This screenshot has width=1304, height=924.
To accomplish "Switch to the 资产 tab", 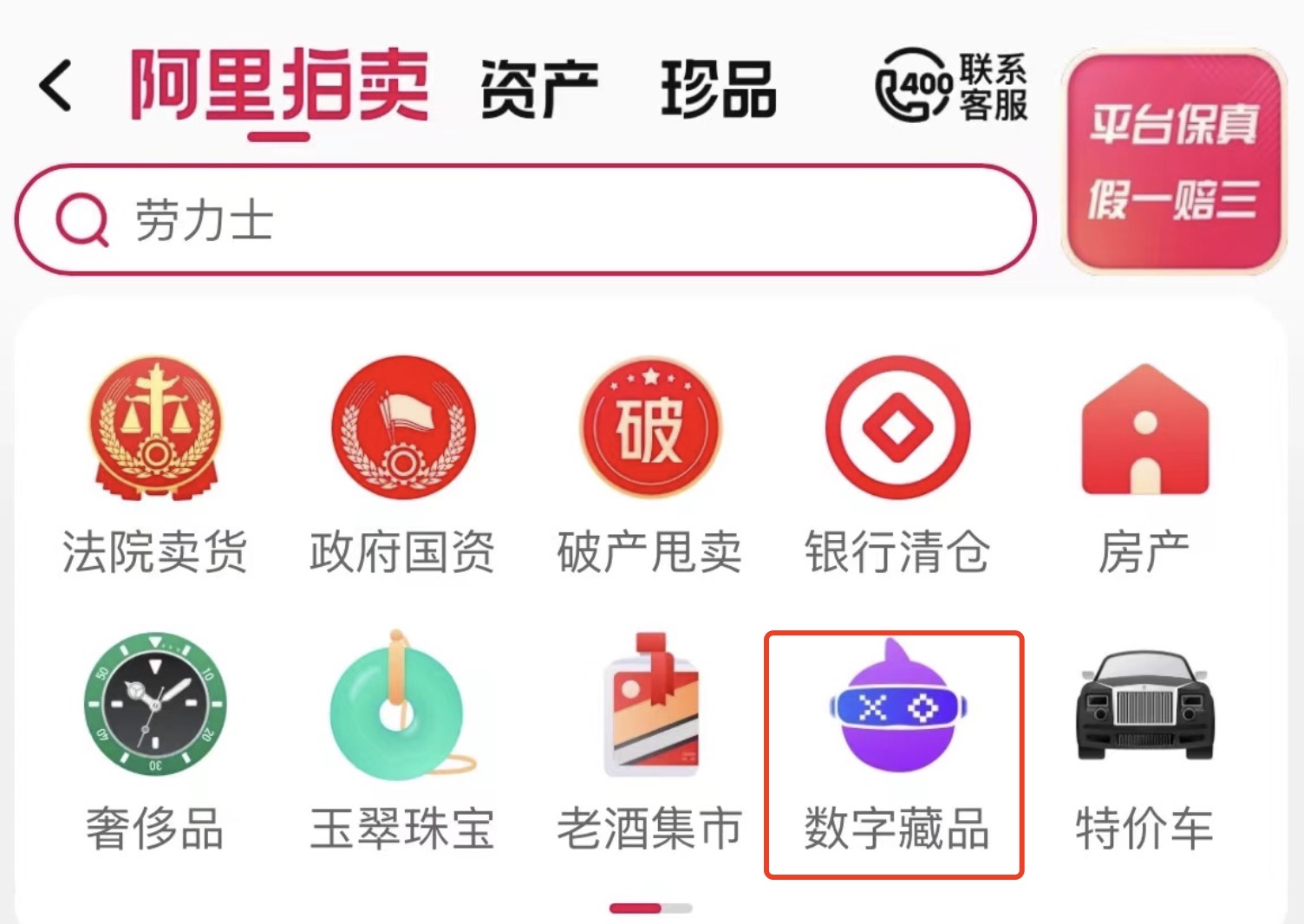I will coord(538,88).
